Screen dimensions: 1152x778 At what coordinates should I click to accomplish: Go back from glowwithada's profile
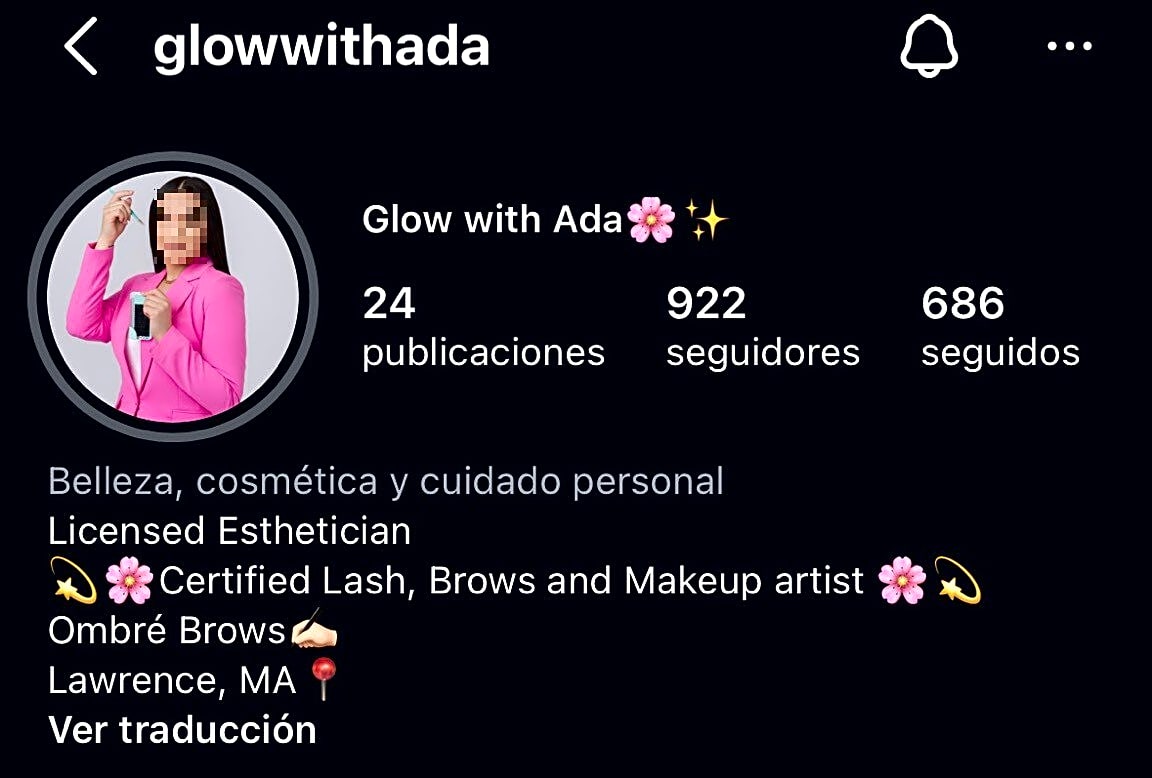click(82, 47)
